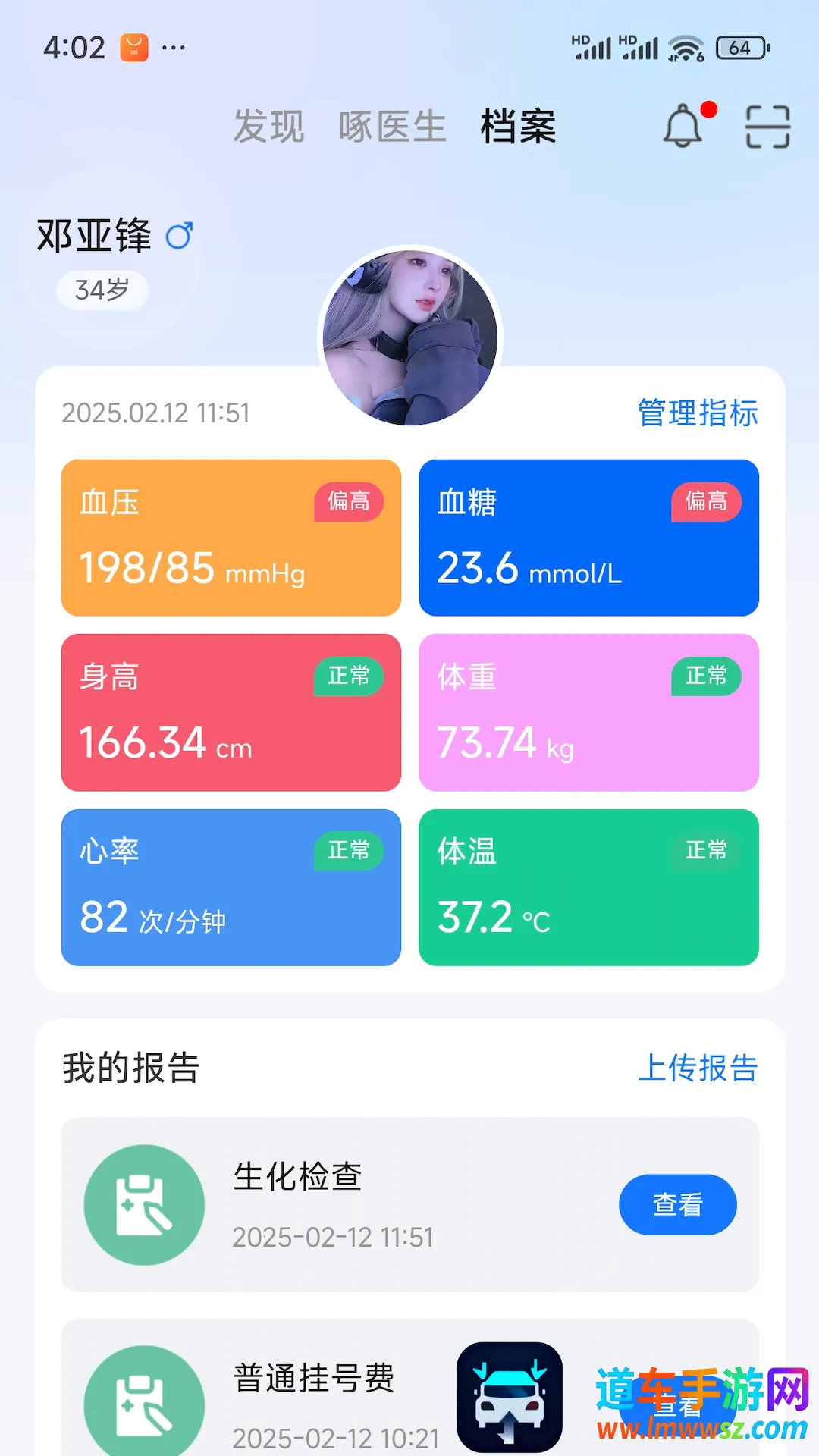This screenshot has width=819, height=1456.
Task: Open the 身高 height card
Action: click(x=231, y=713)
